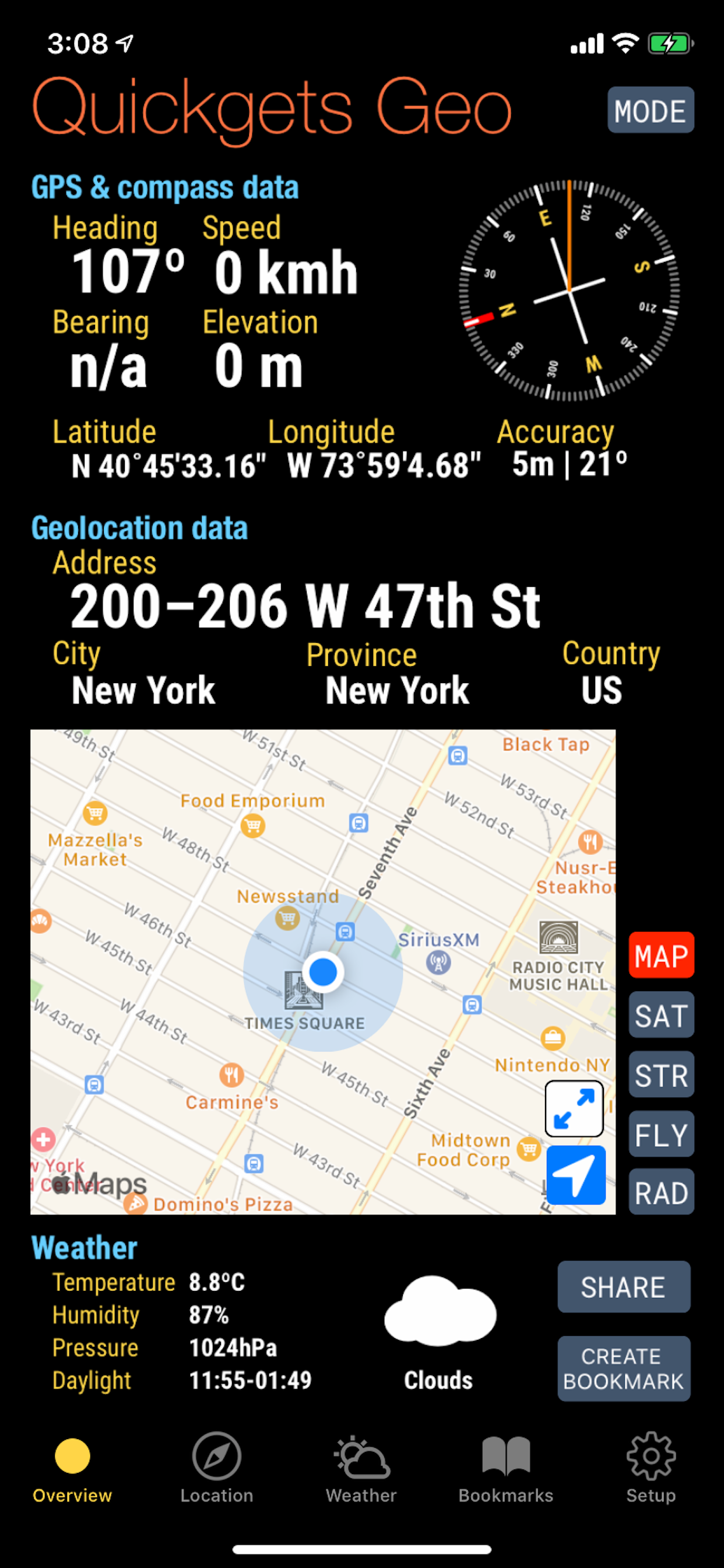
Task: Choose the RAD map option
Action: pos(661,1192)
